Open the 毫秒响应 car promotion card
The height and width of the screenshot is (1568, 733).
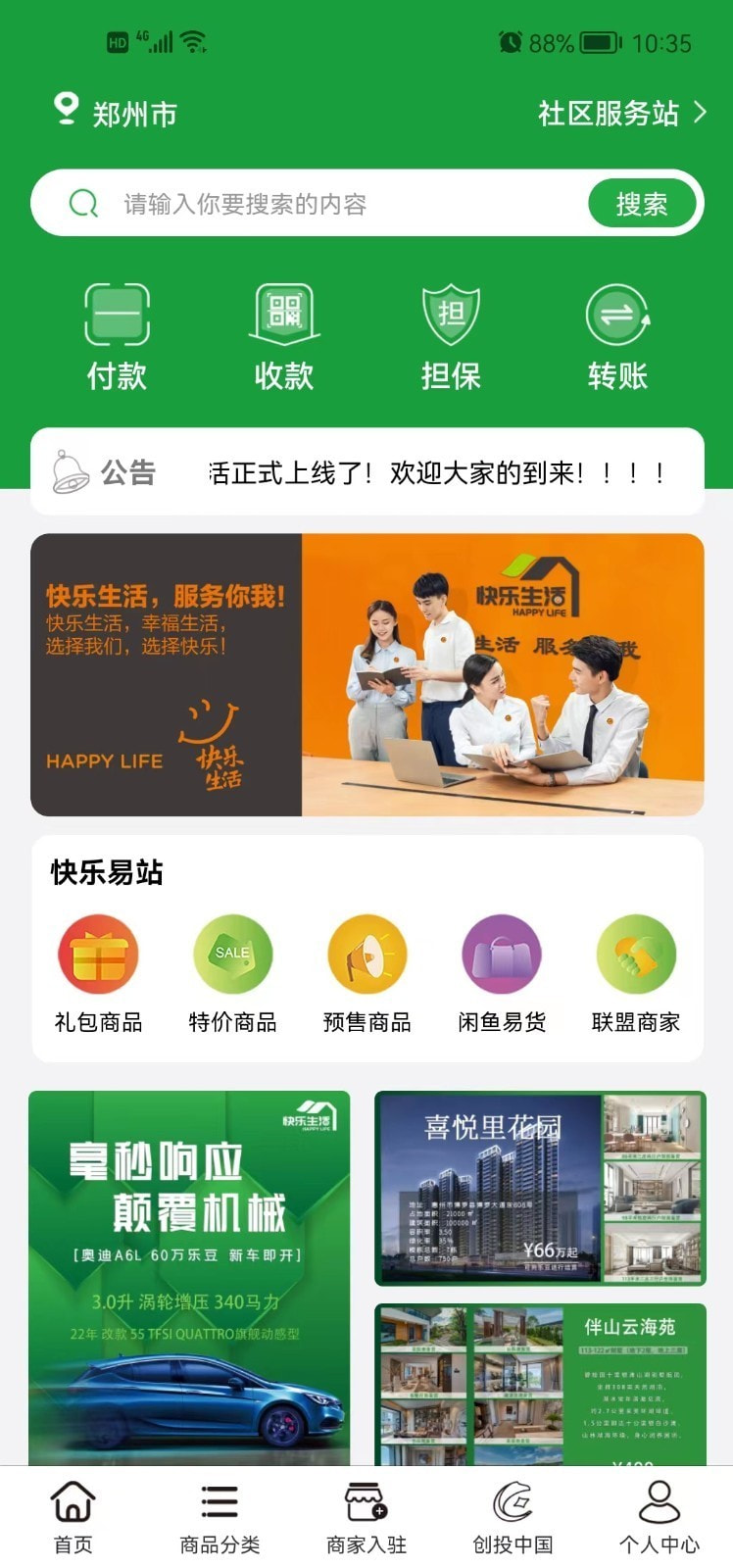coord(189,1274)
